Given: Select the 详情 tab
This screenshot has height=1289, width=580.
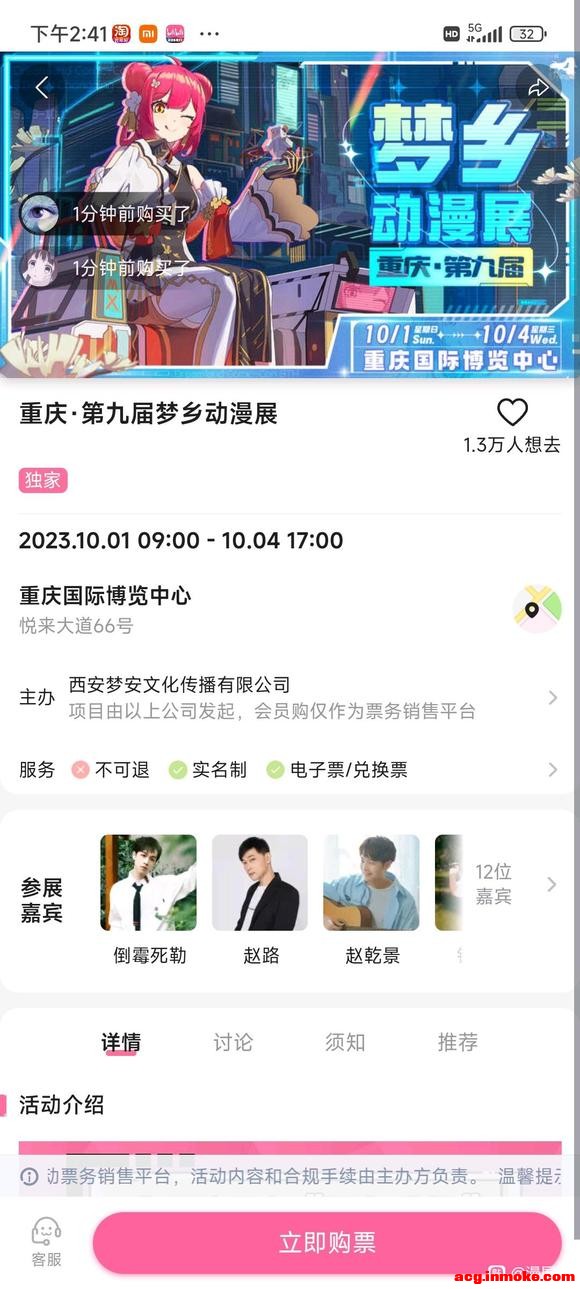Looking at the screenshot, I should pos(121,1042).
